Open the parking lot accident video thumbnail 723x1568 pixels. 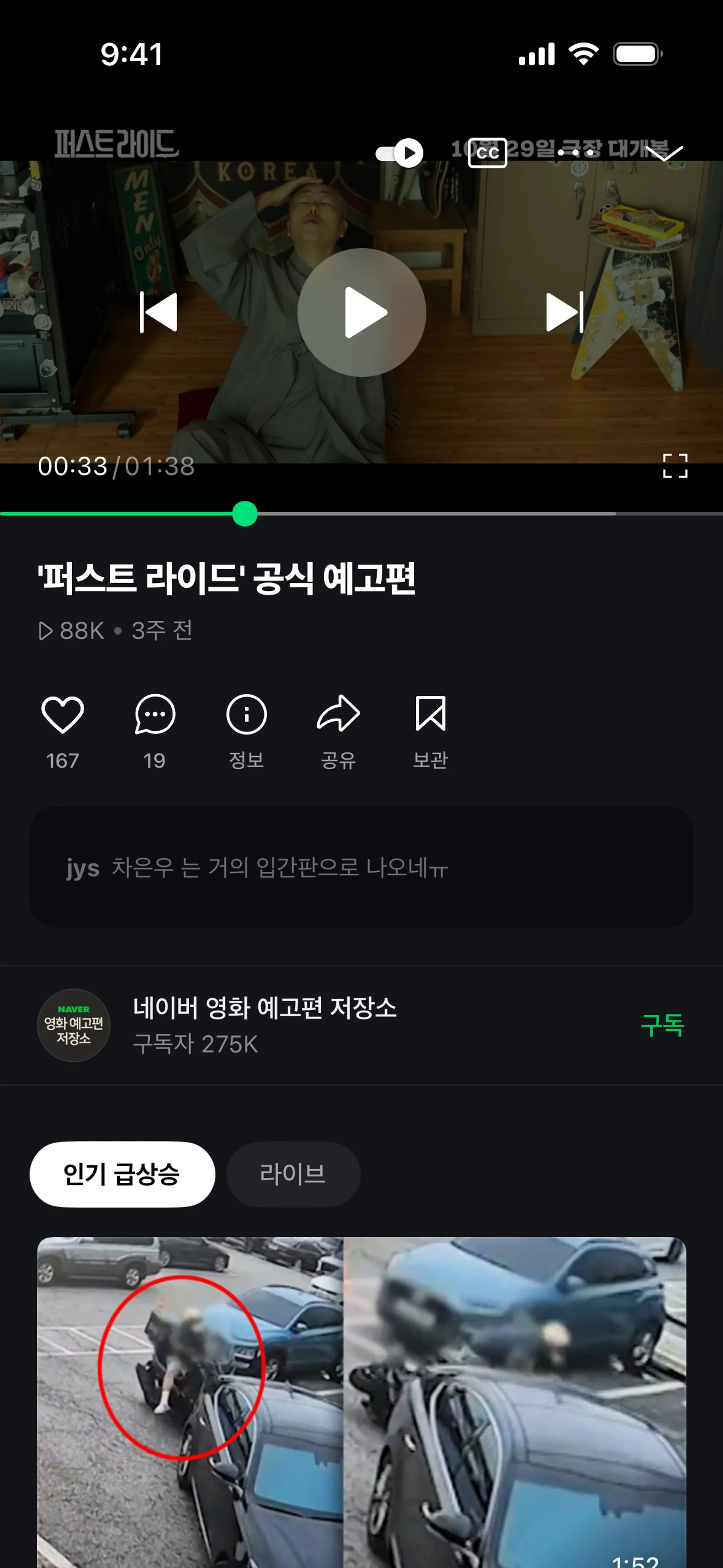[361, 1400]
